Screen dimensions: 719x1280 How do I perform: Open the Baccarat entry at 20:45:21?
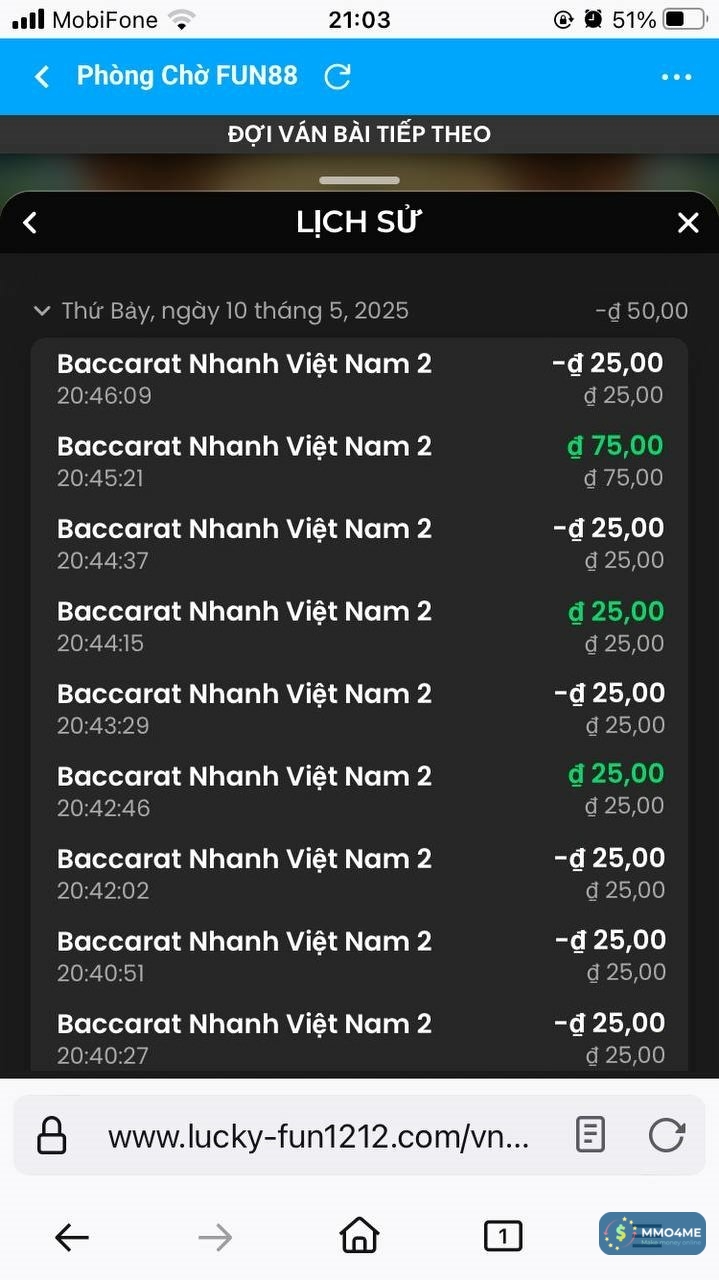359,461
